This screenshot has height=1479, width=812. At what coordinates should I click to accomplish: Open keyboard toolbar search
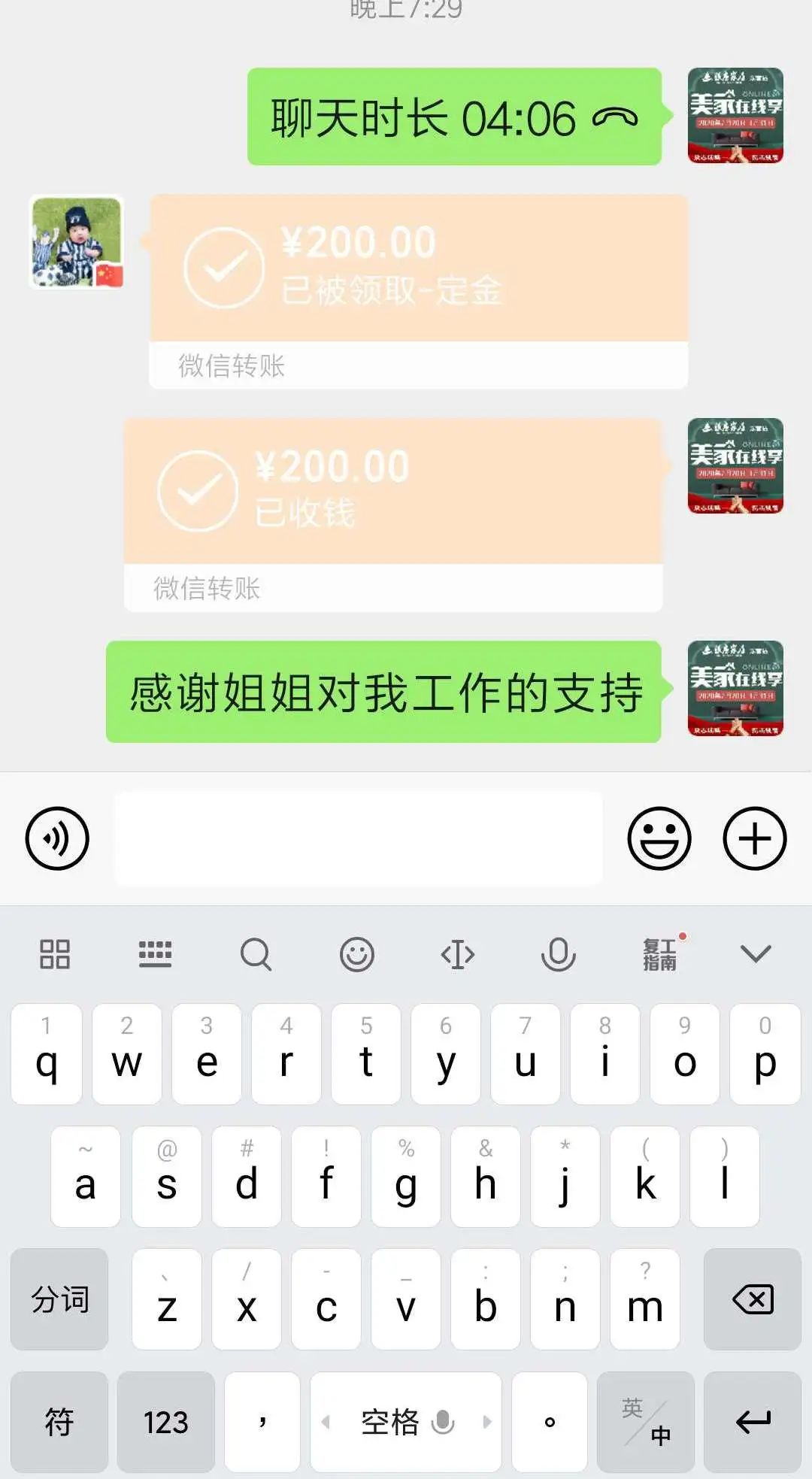(x=256, y=954)
